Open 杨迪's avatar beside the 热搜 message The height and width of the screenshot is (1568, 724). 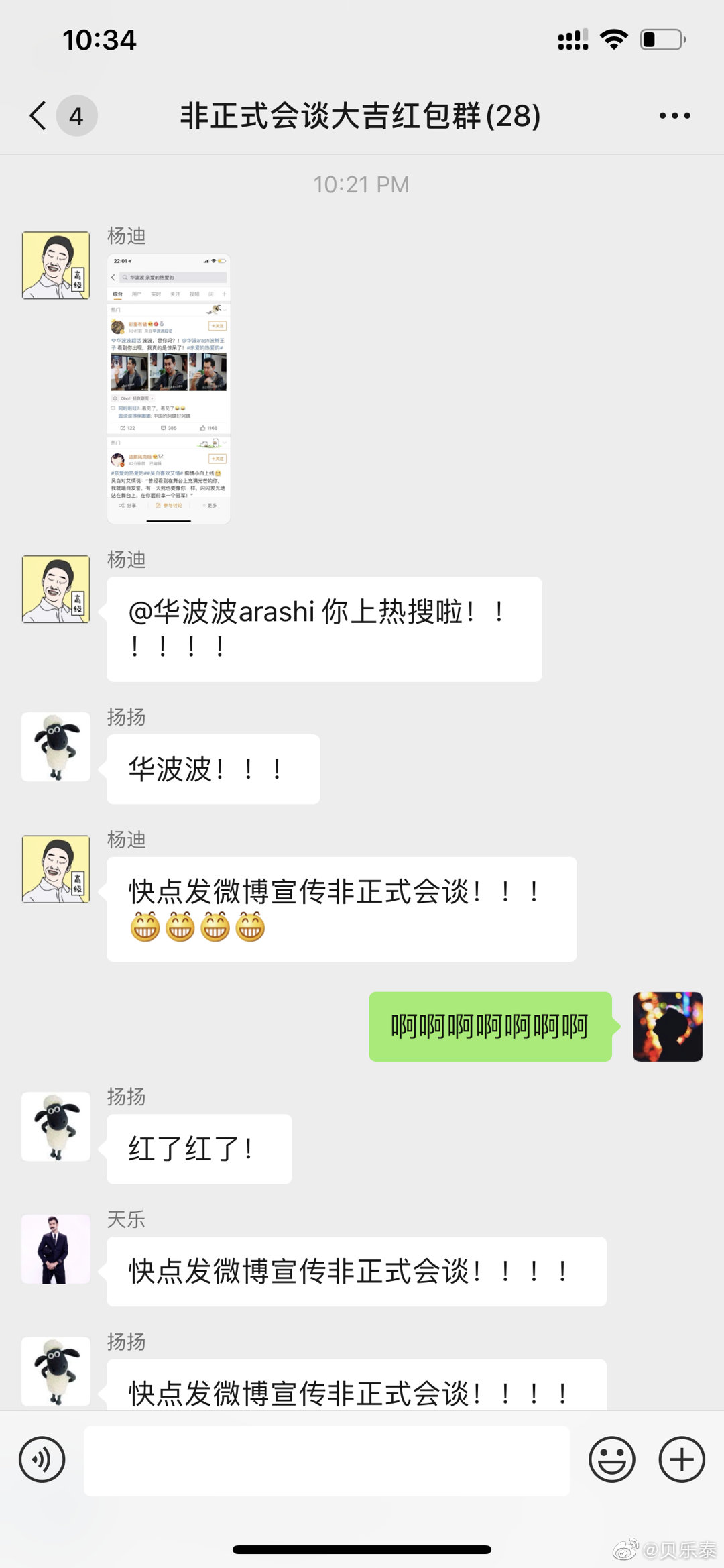tap(56, 589)
